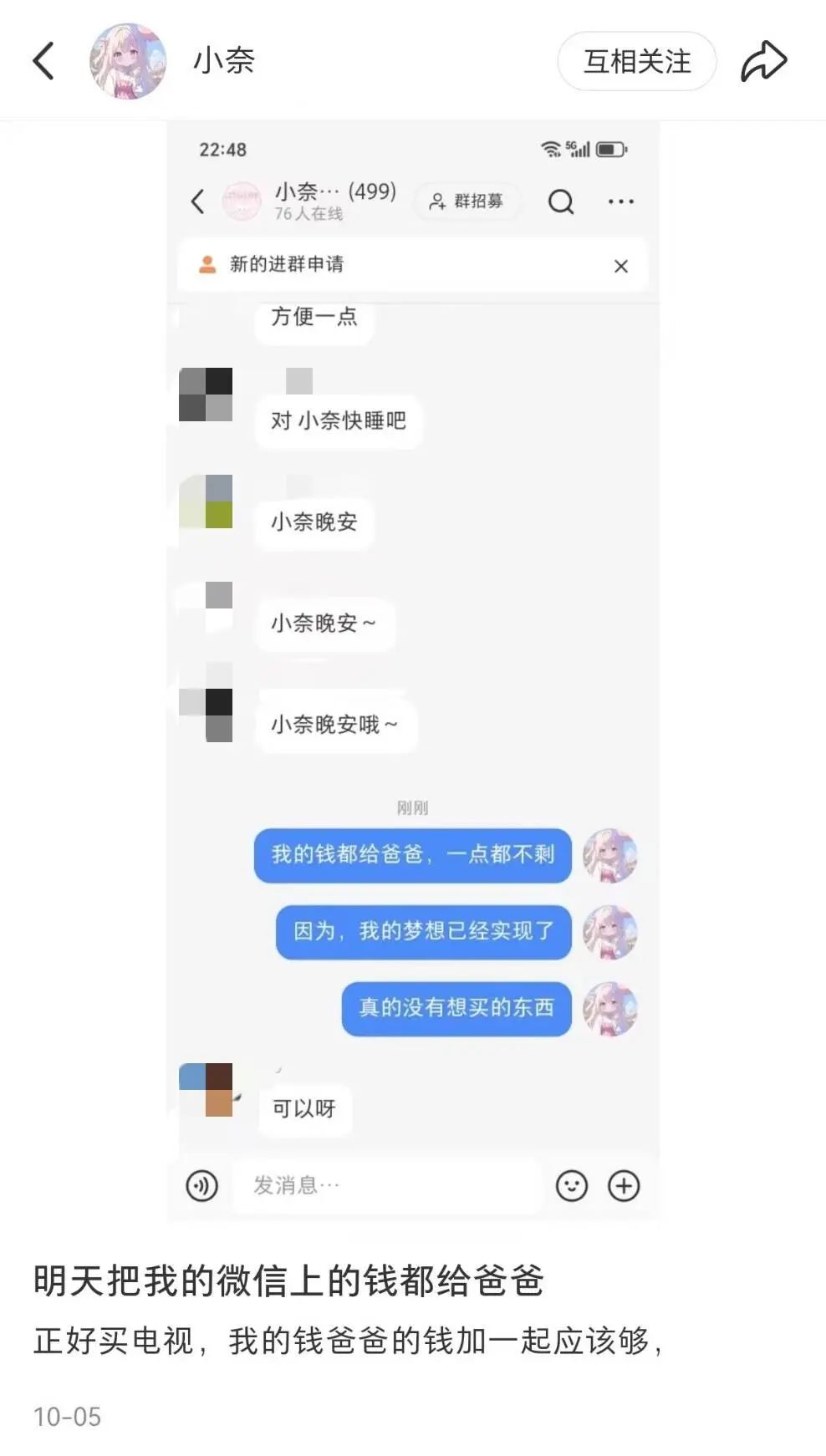Tap the voice message icon beside the input

[x=201, y=1185]
